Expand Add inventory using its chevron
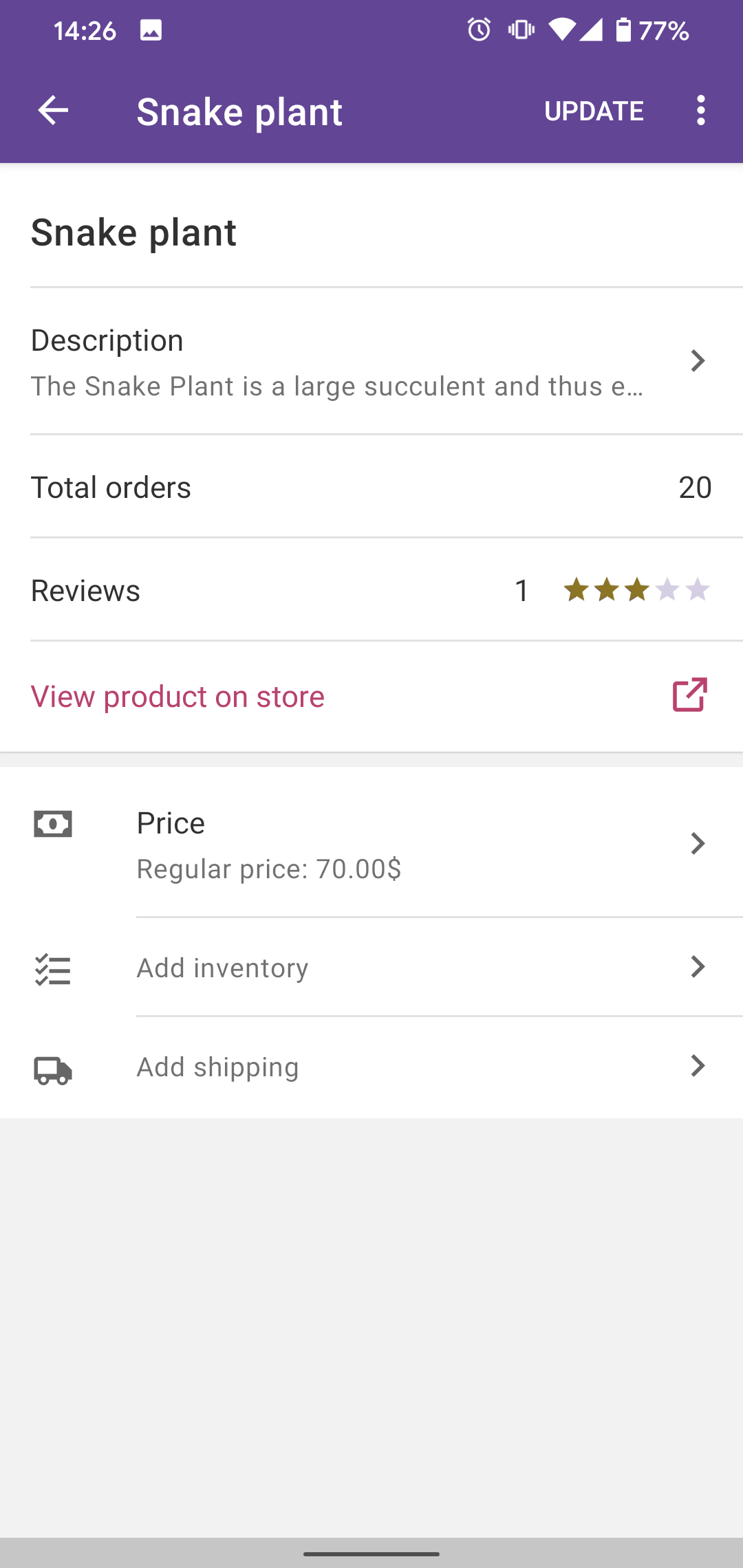The image size is (743, 1568). pyautogui.click(x=698, y=968)
